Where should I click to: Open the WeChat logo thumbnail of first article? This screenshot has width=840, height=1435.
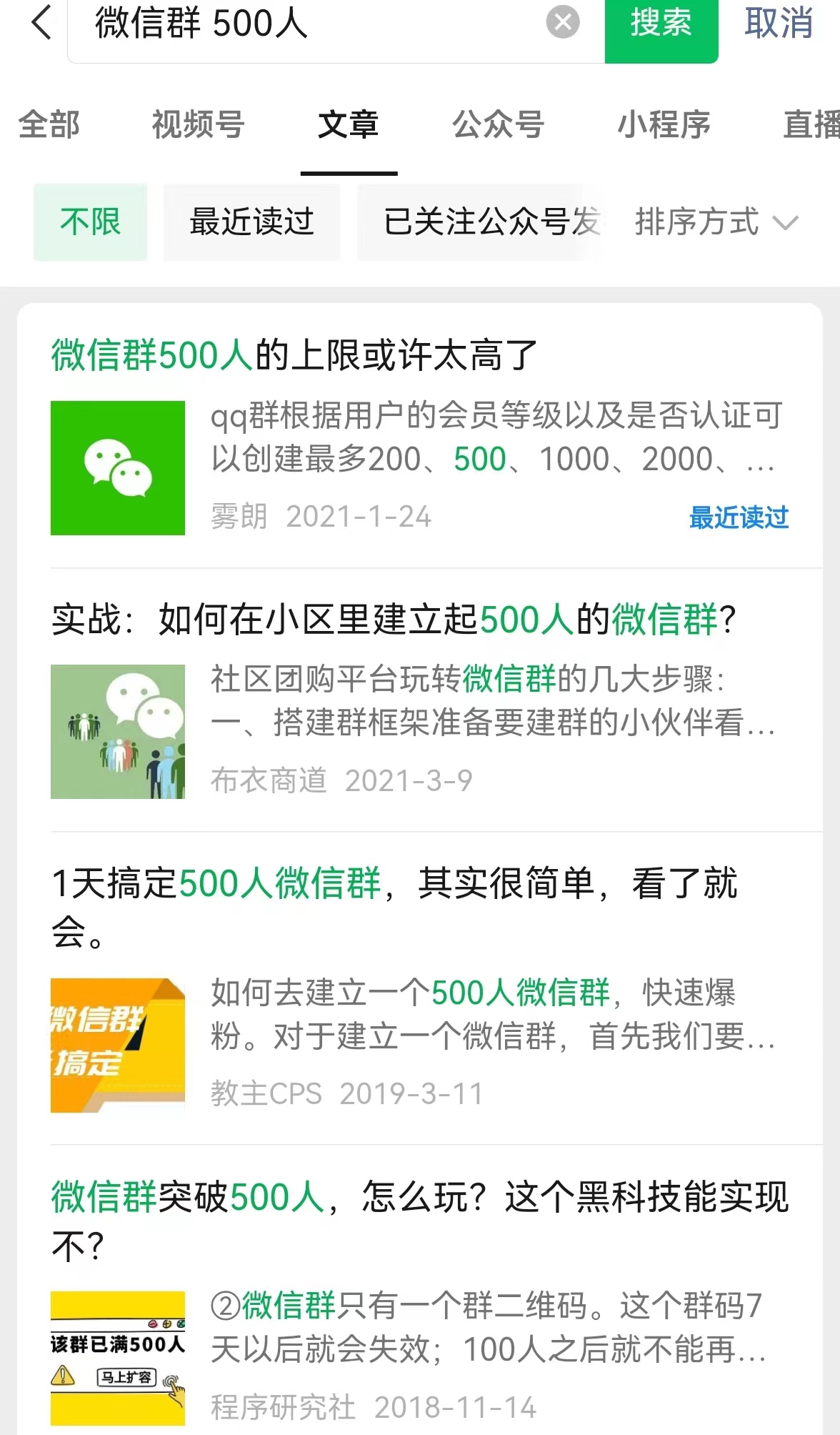pyautogui.click(x=117, y=468)
